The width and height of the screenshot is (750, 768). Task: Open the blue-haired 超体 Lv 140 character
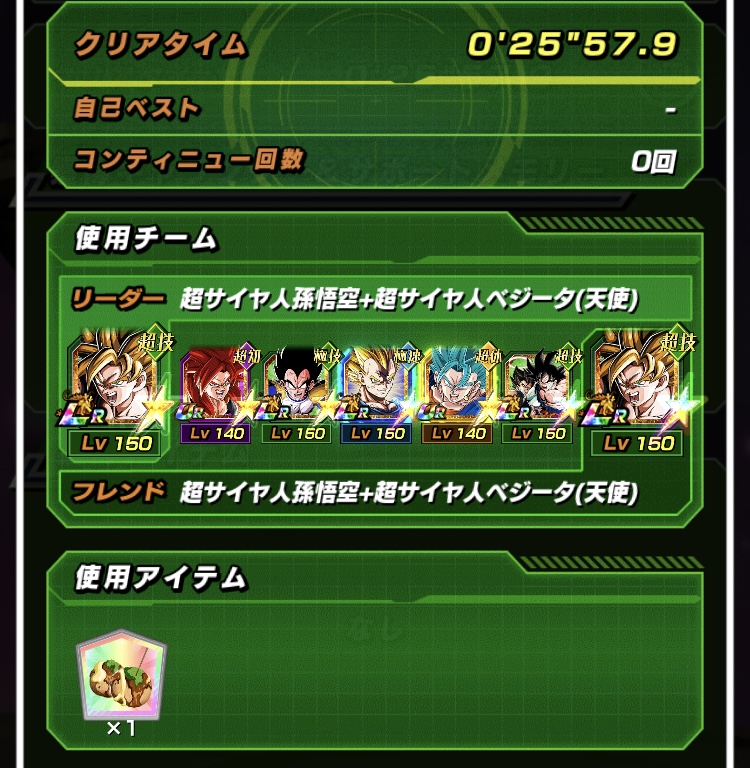[x=458, y=392]
